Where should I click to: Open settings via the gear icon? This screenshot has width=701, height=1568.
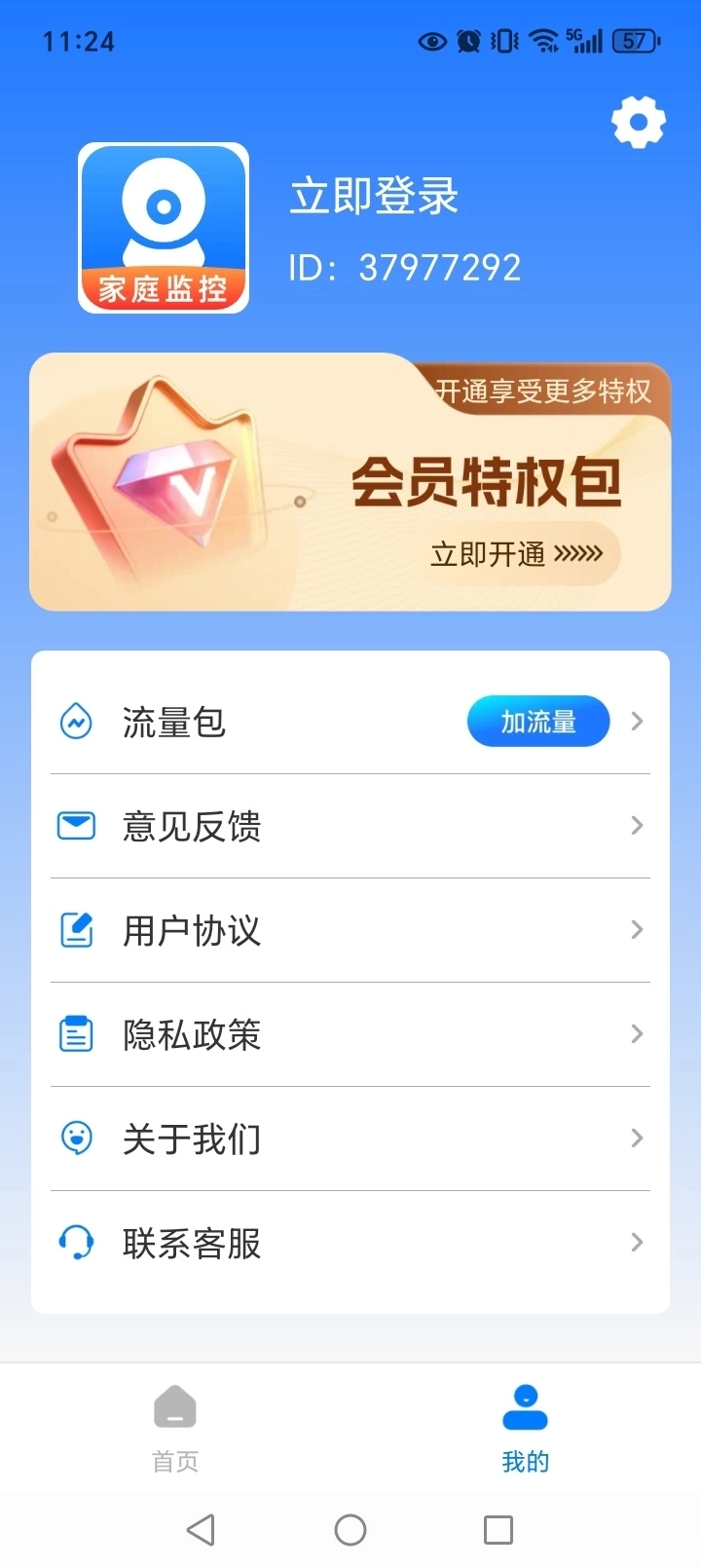point(638,123)
